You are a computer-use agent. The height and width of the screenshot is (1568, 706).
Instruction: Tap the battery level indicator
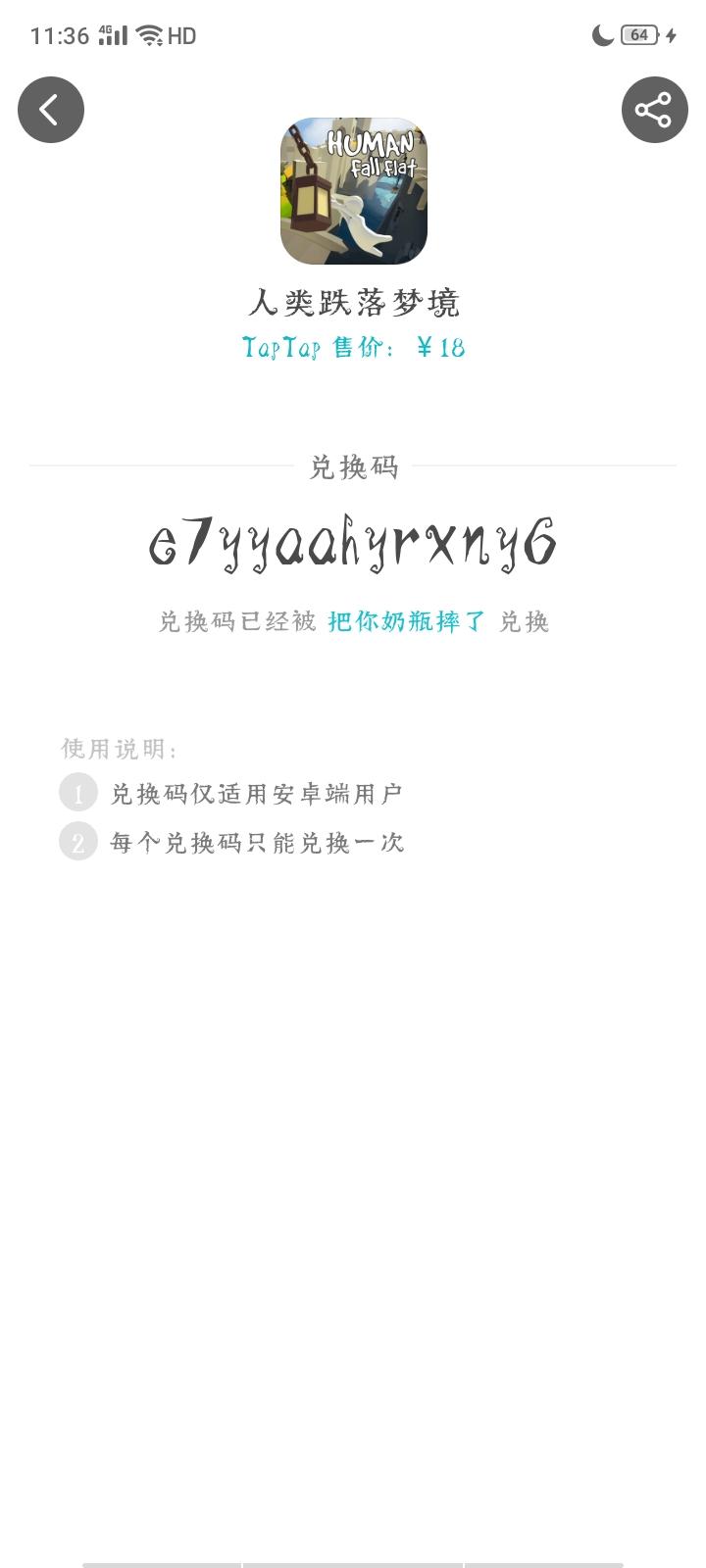point(638,35)
